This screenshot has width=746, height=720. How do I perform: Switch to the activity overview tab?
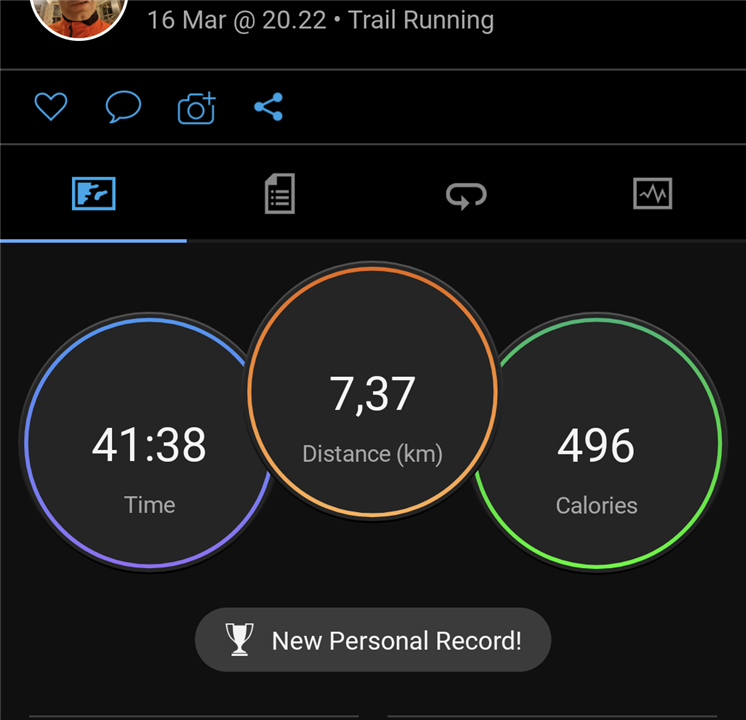(94, 193)
